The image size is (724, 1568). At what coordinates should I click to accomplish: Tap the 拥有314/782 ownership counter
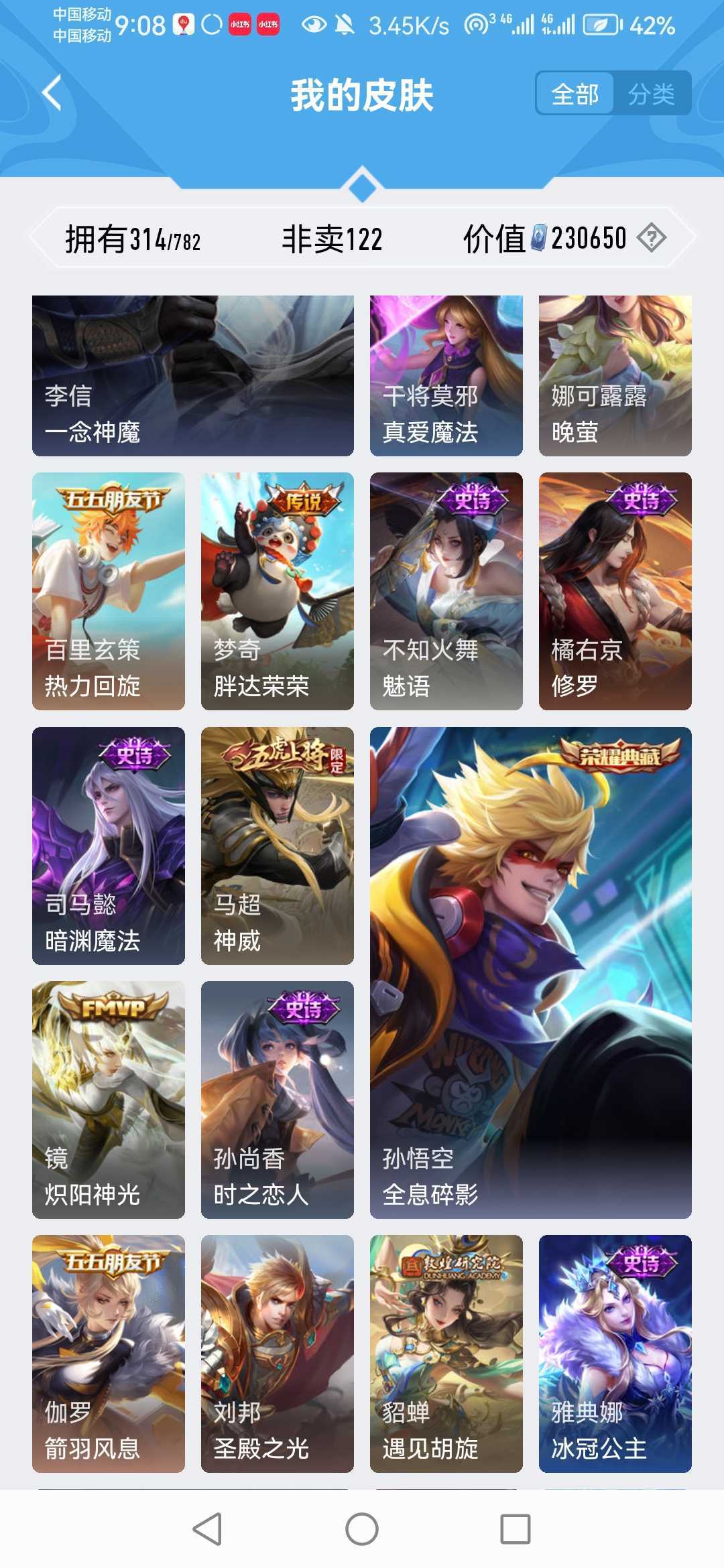click(x=134, y=239)
